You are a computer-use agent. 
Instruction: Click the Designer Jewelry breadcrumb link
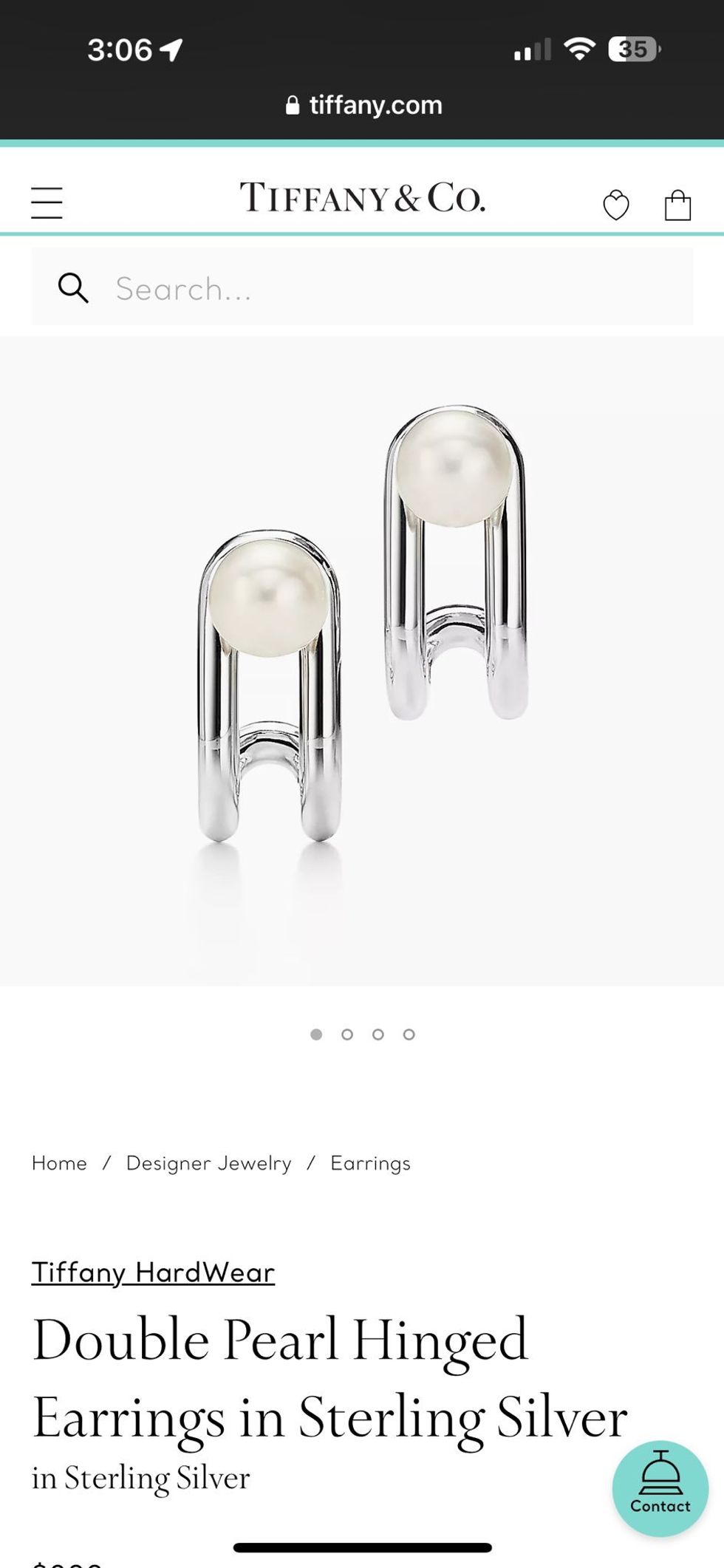coord(209,1162)
